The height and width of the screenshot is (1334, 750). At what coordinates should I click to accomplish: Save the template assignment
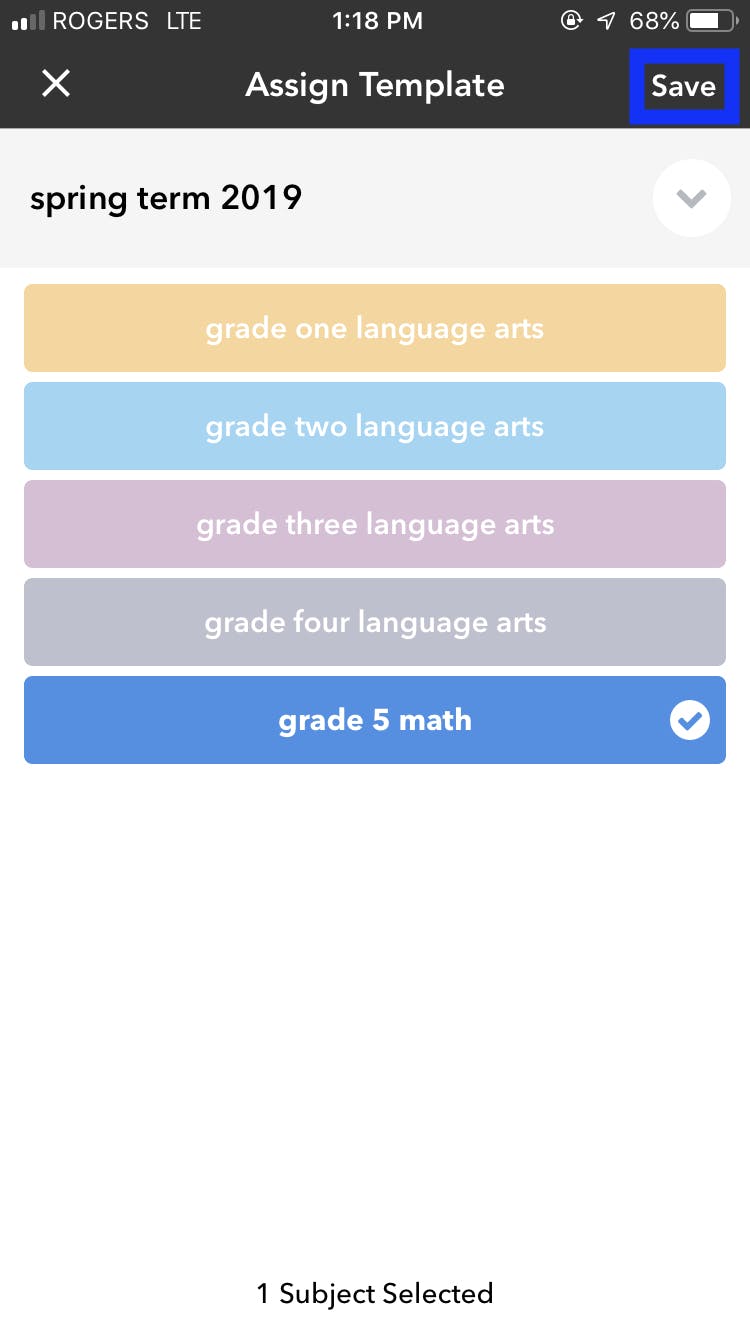coord(684,86)
